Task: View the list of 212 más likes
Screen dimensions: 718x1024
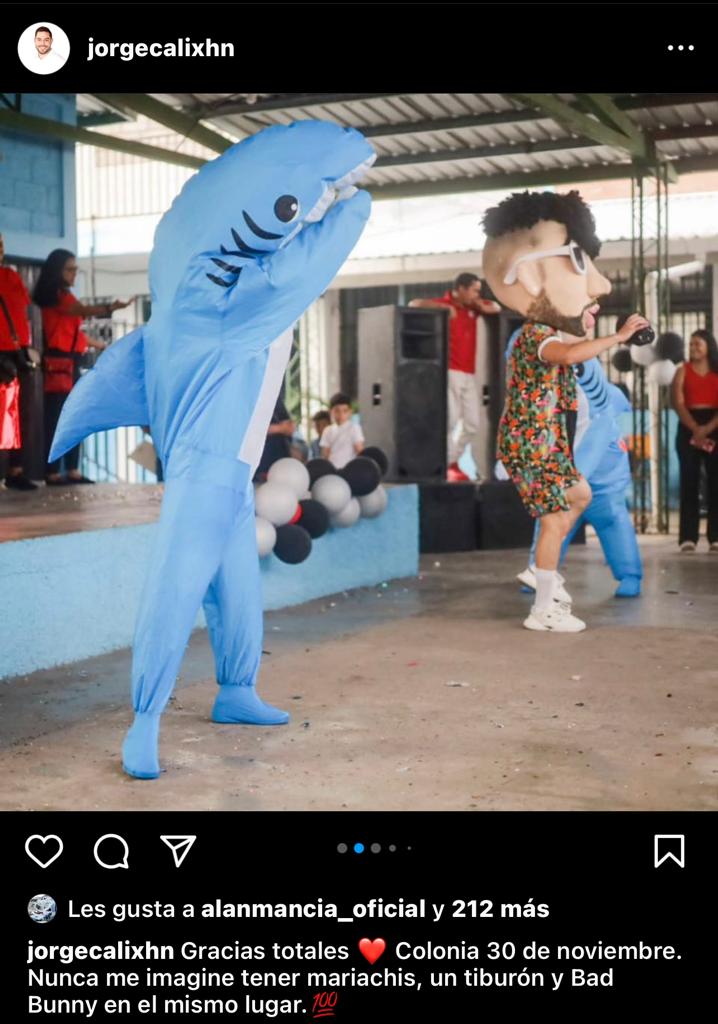Action: click(x=500, y=909)
